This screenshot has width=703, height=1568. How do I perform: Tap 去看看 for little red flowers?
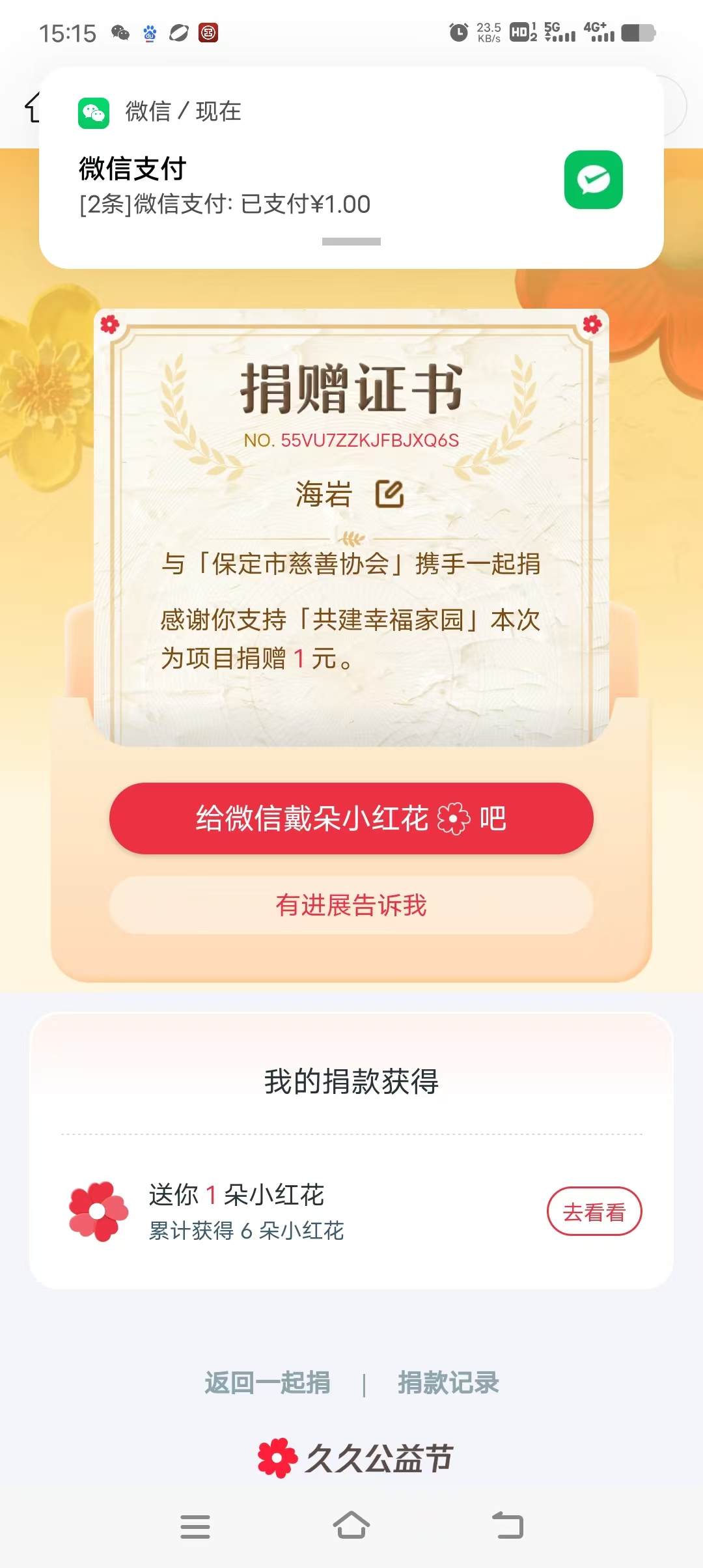[594, 1211]
